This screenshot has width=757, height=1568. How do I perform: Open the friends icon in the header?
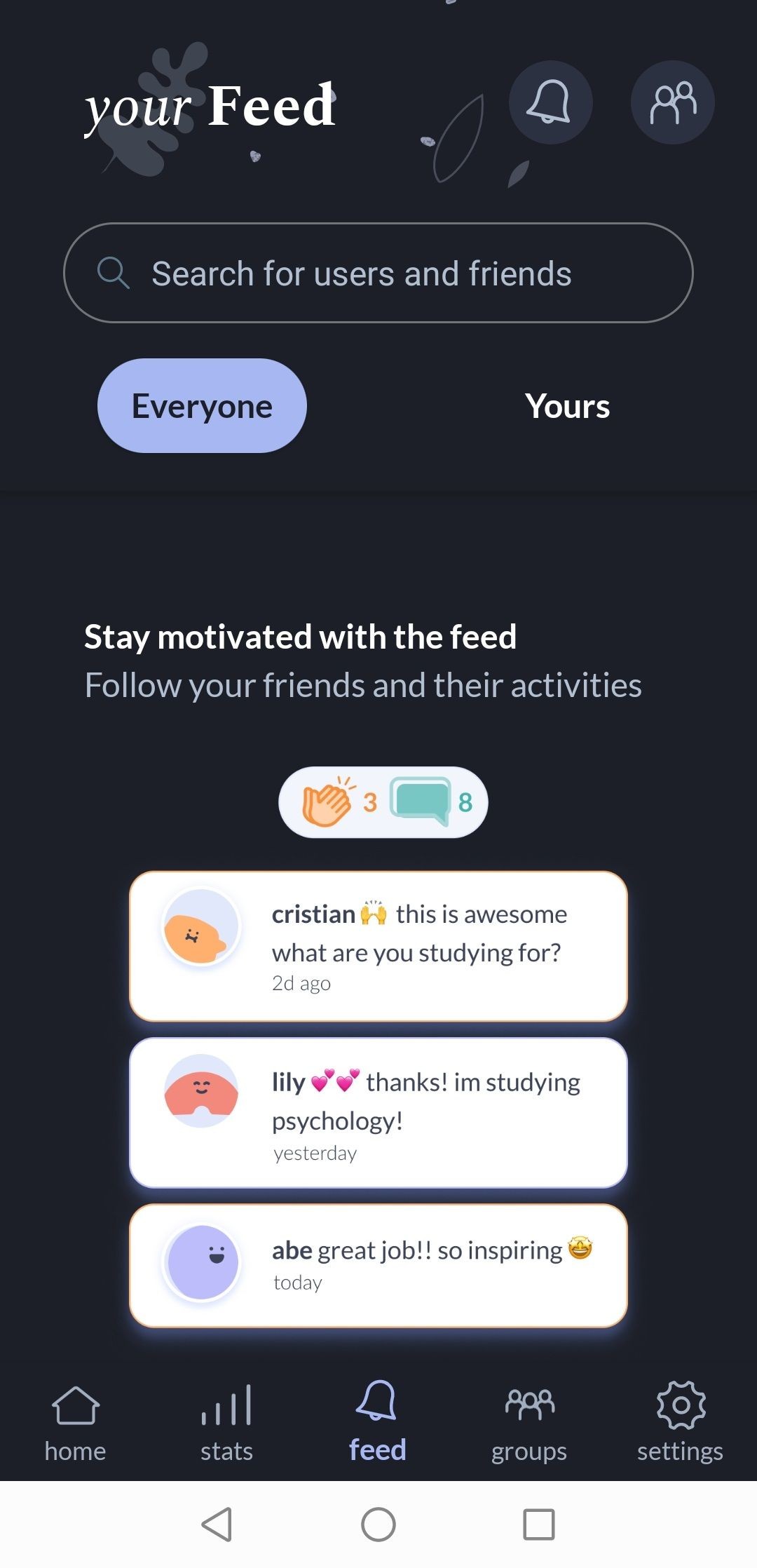(672, 102)
